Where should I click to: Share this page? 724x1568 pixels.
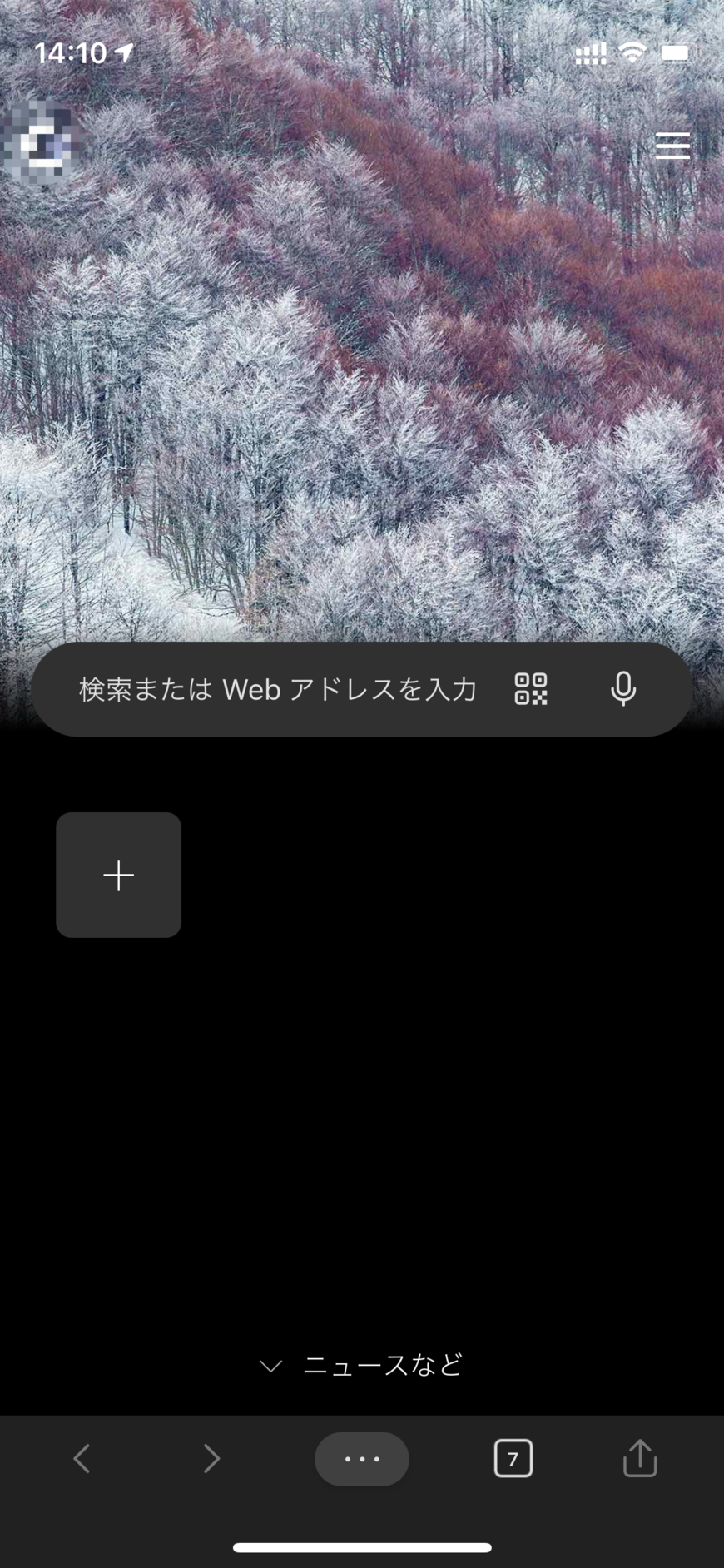pos(640,1458)
